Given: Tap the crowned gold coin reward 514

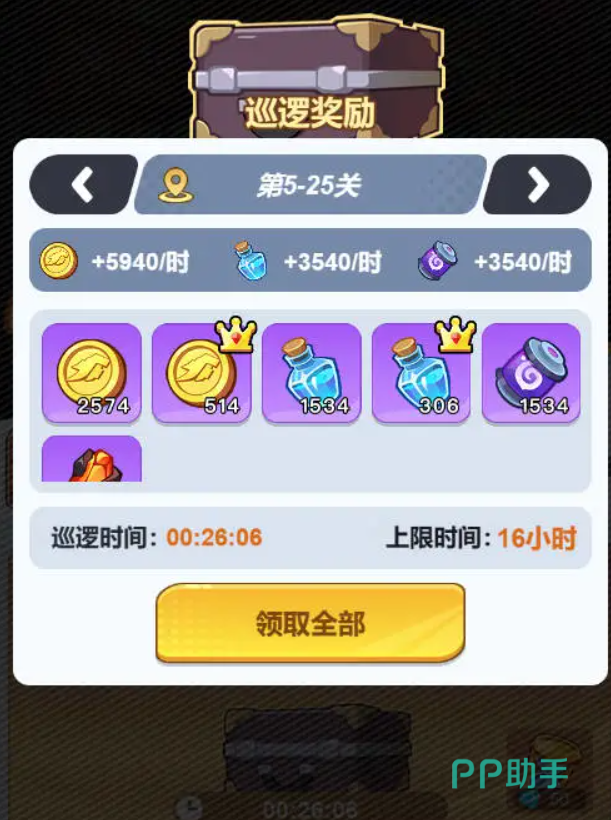Looking at the screenshot, I should [201, 373].
